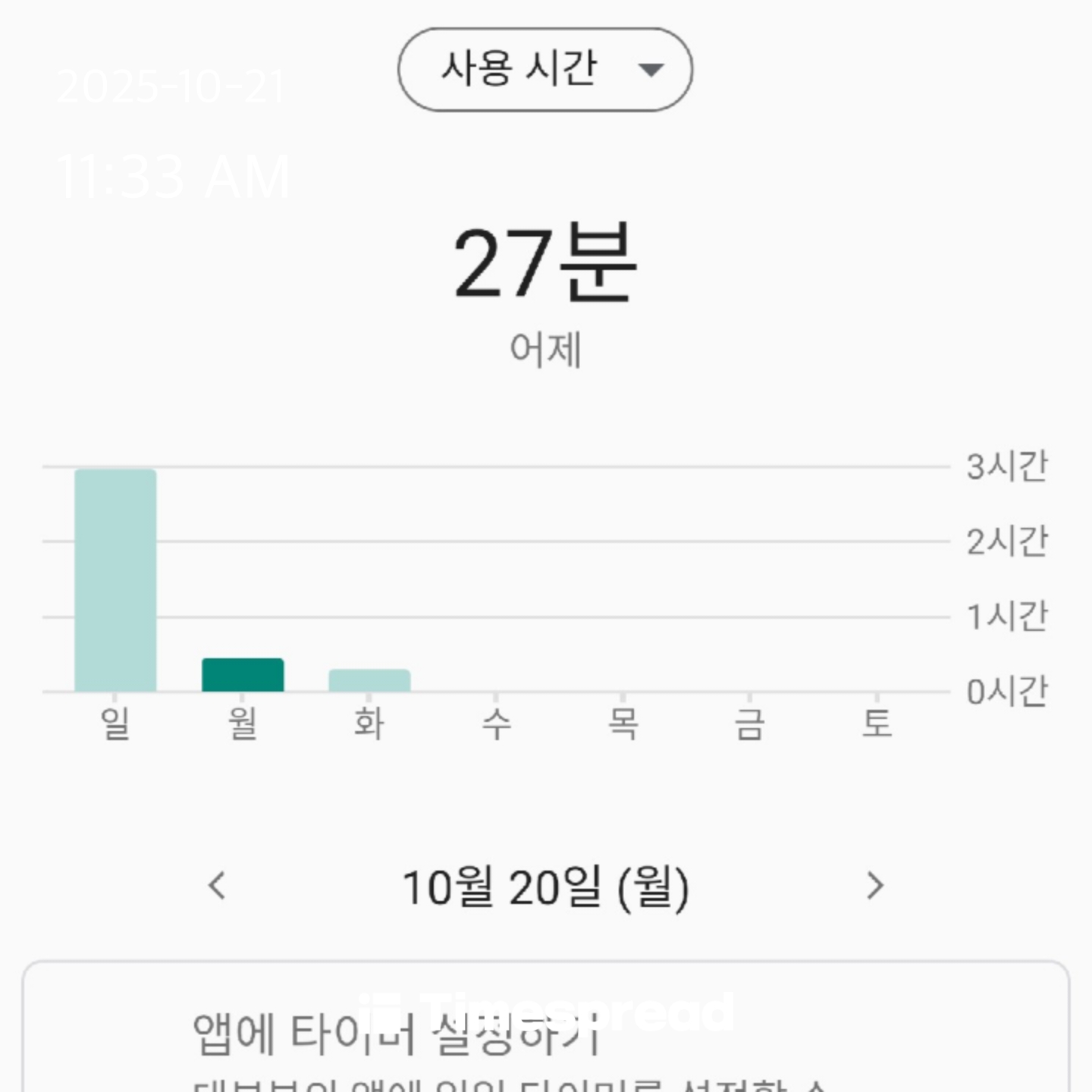Select the 월 (Monday) usage bar

[243, 675]
